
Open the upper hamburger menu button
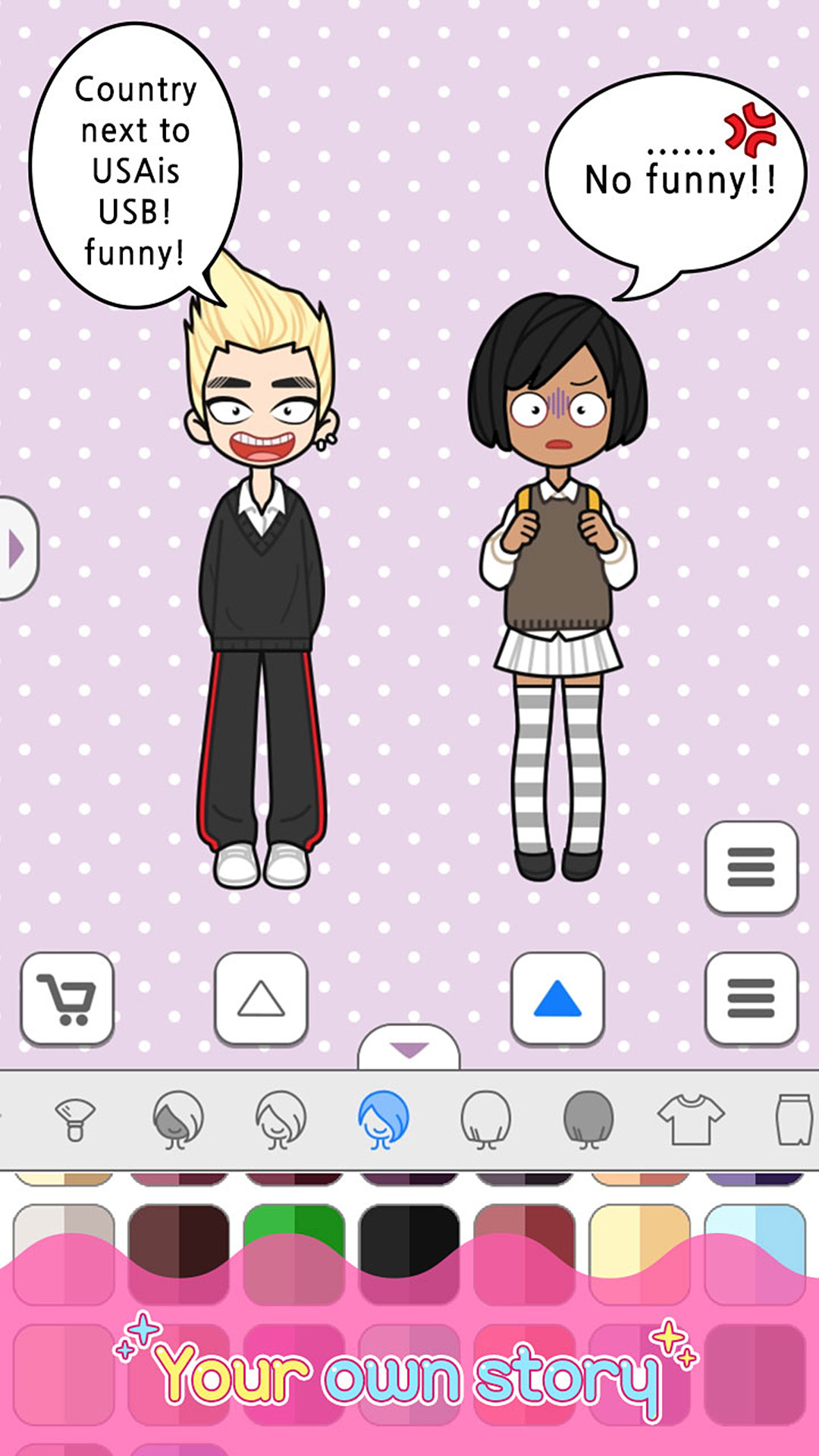751,867
